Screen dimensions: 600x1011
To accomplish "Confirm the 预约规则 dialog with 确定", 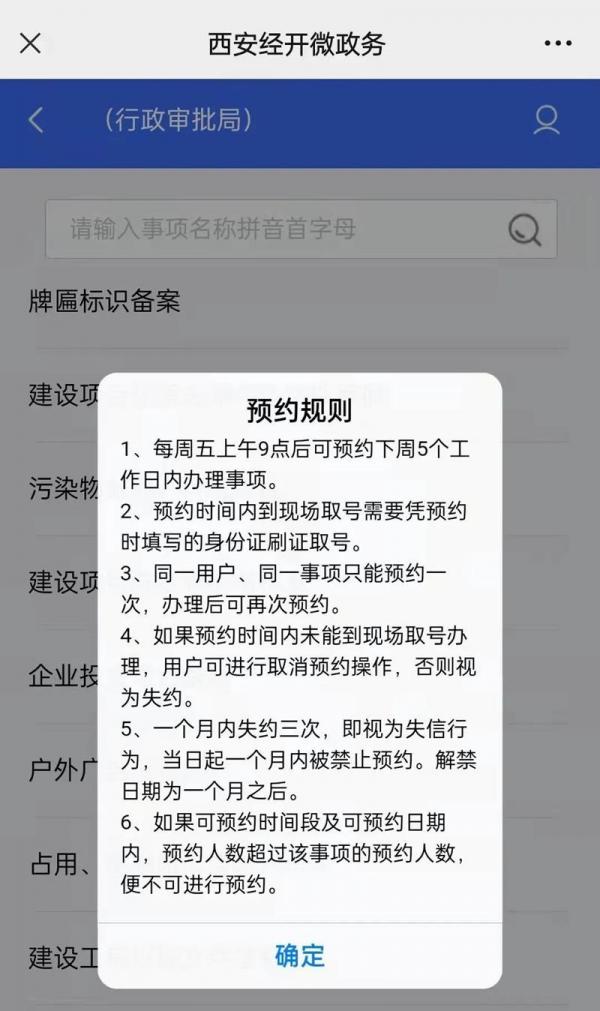I will coord(300,954).
